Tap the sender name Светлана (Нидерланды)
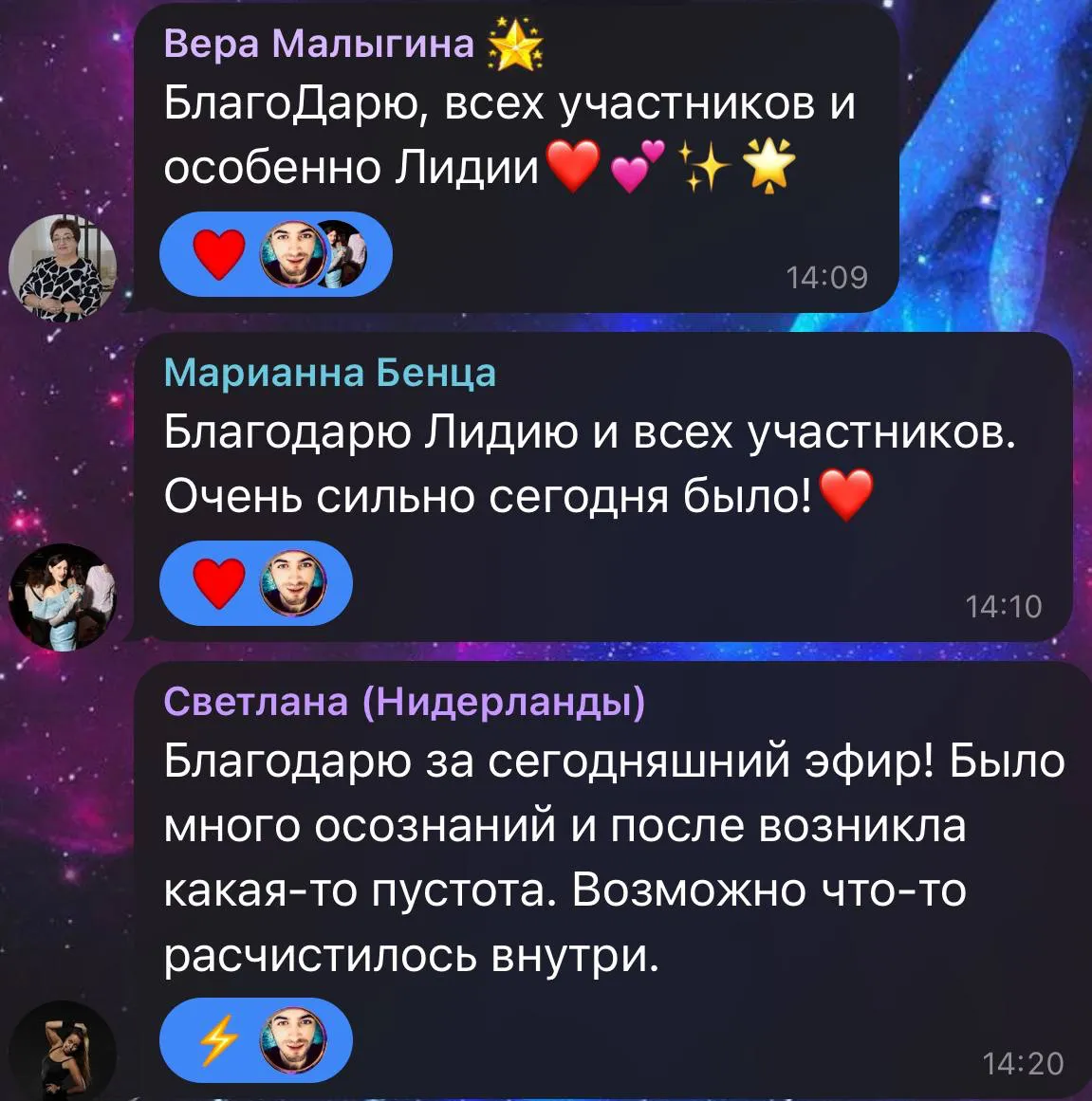This screenshot has width=1092, height=1101. click(404, 702)
